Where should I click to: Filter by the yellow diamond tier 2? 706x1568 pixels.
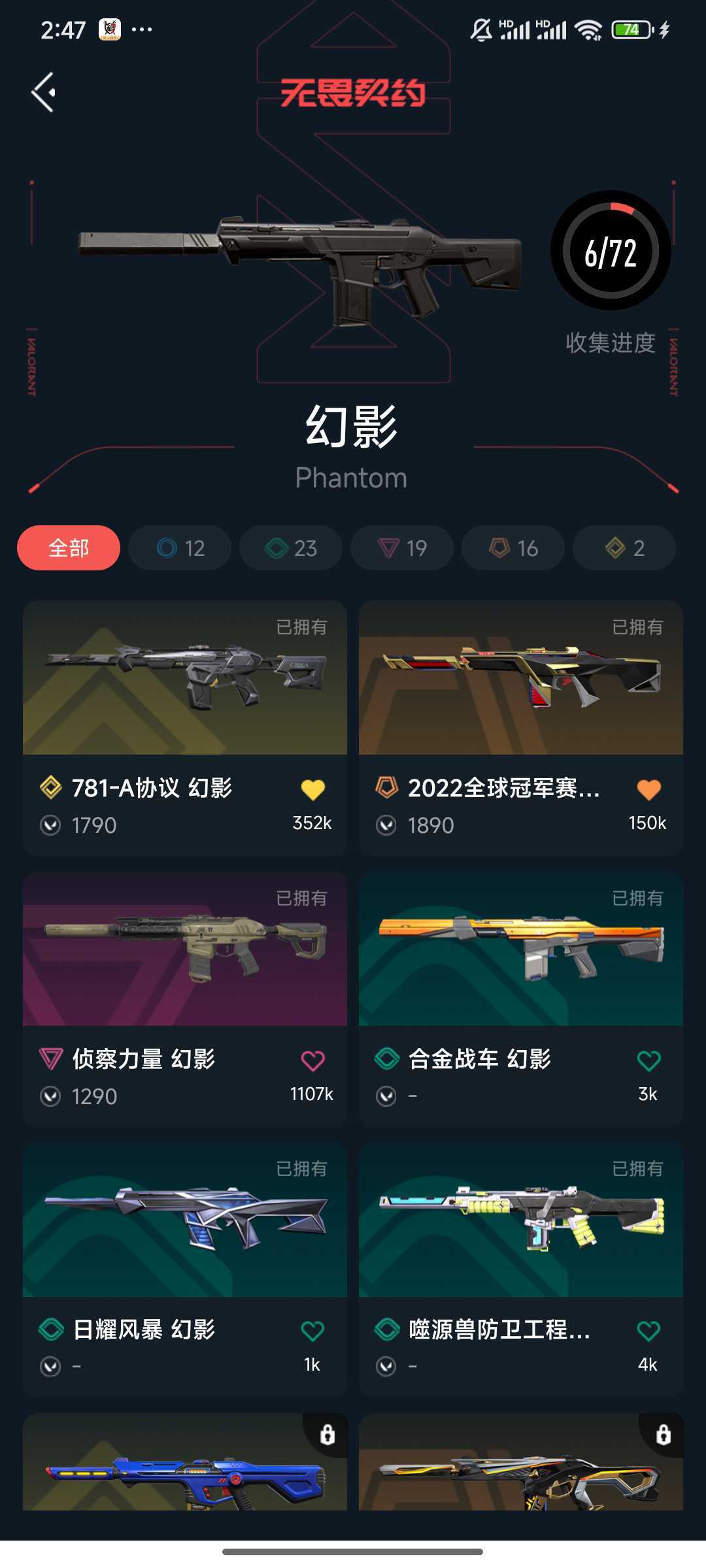[x=624, y=547]
